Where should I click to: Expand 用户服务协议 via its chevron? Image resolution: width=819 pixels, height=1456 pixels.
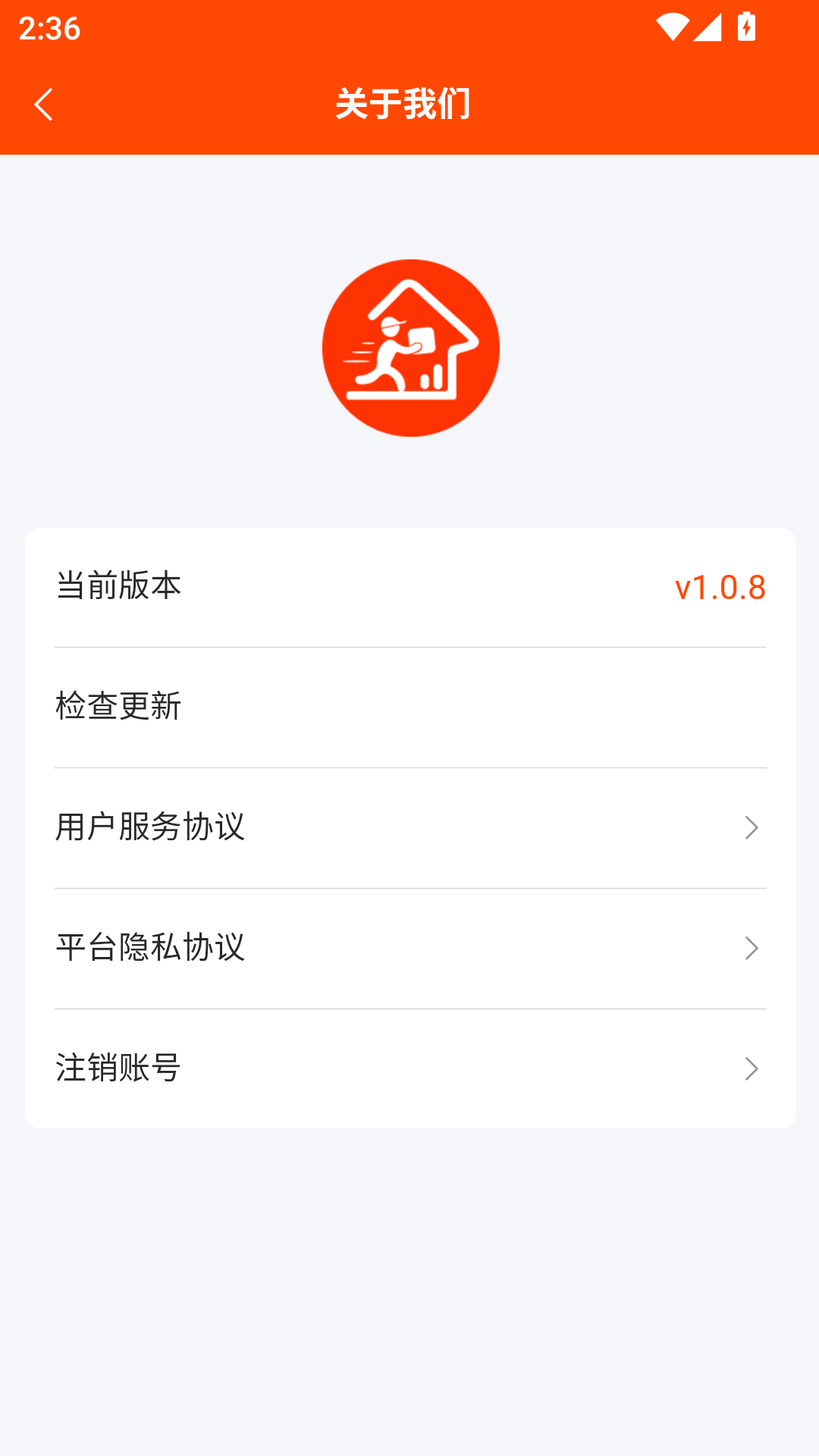[x=752, y=827]
